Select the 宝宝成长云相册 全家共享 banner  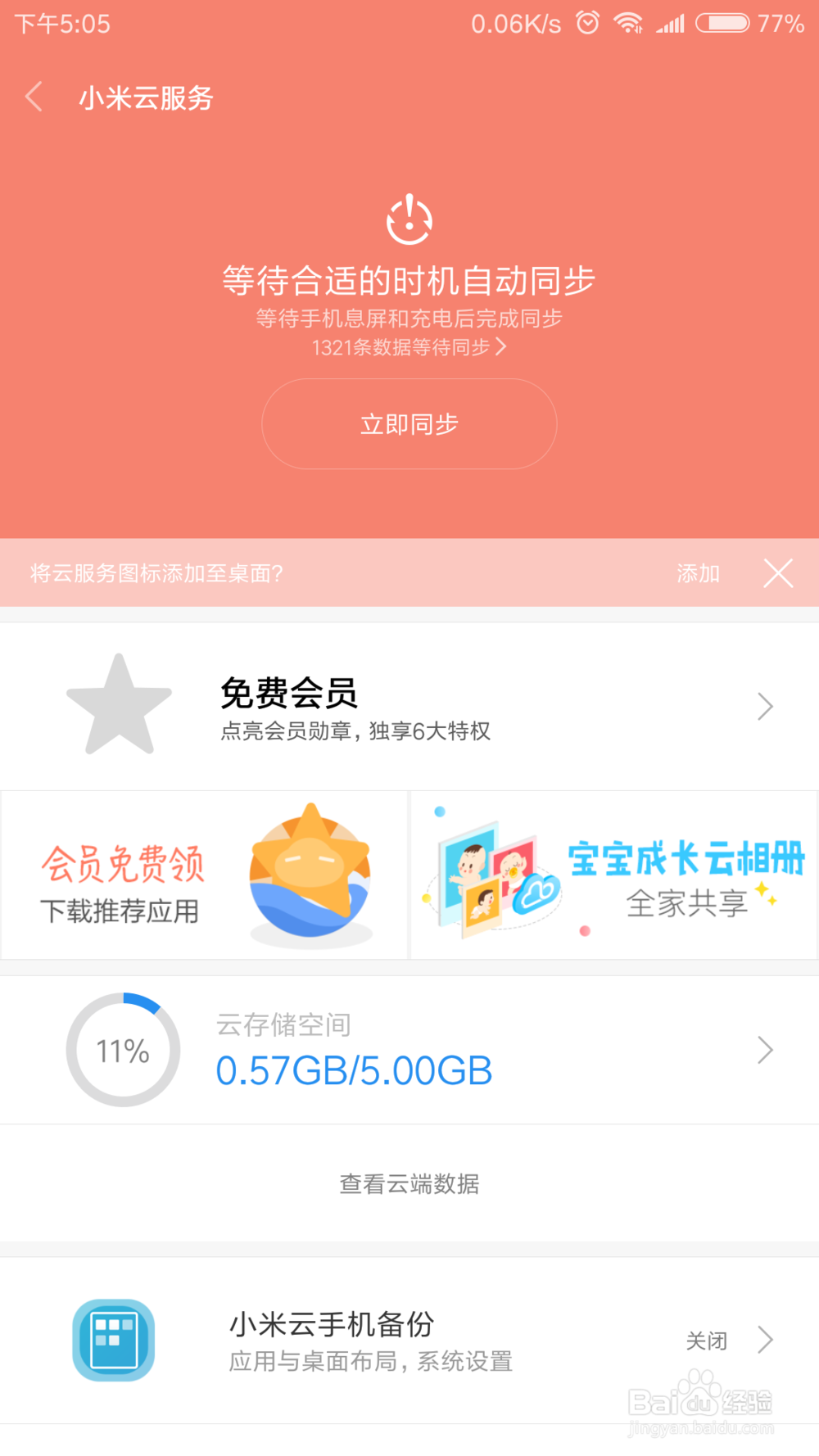click(613, 875)
